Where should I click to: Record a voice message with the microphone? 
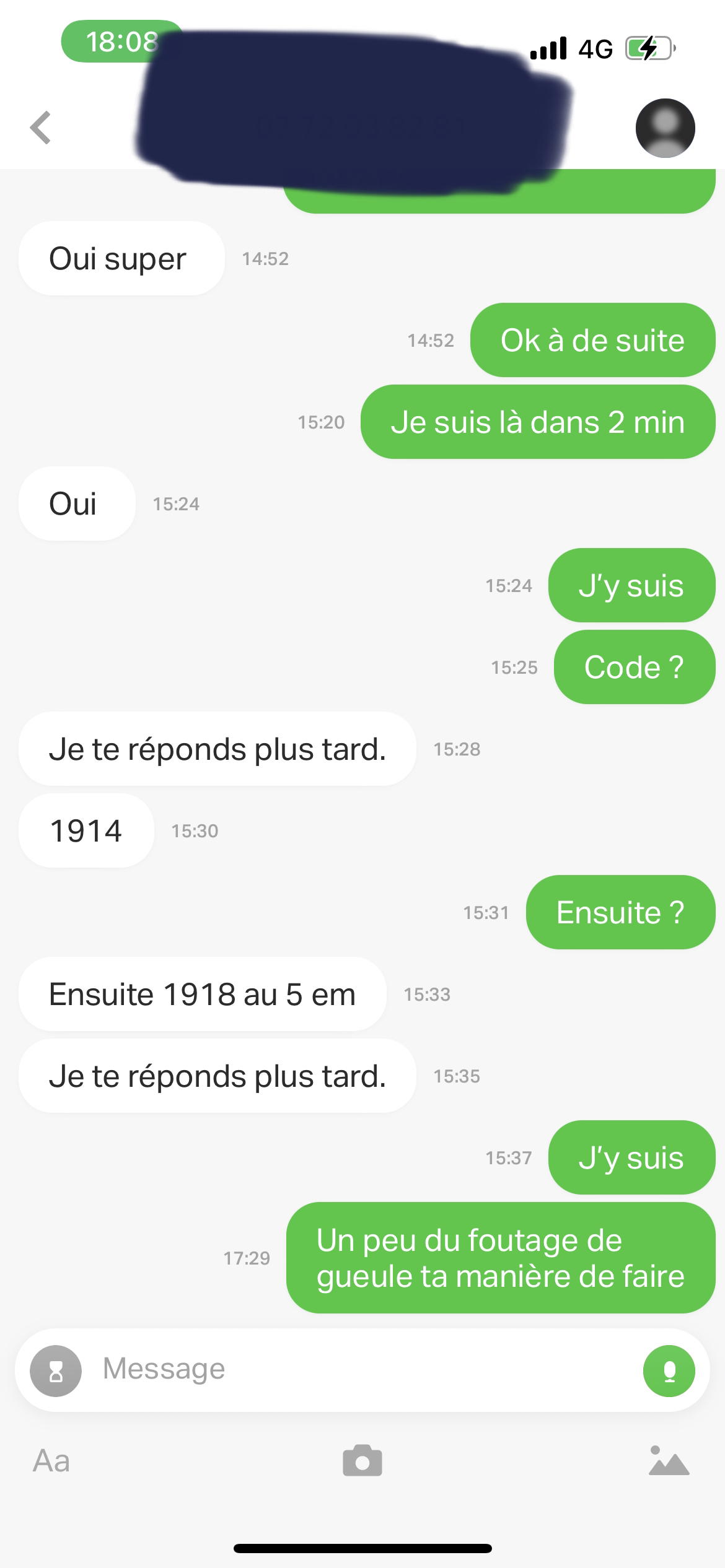[x=669, y=1371]
